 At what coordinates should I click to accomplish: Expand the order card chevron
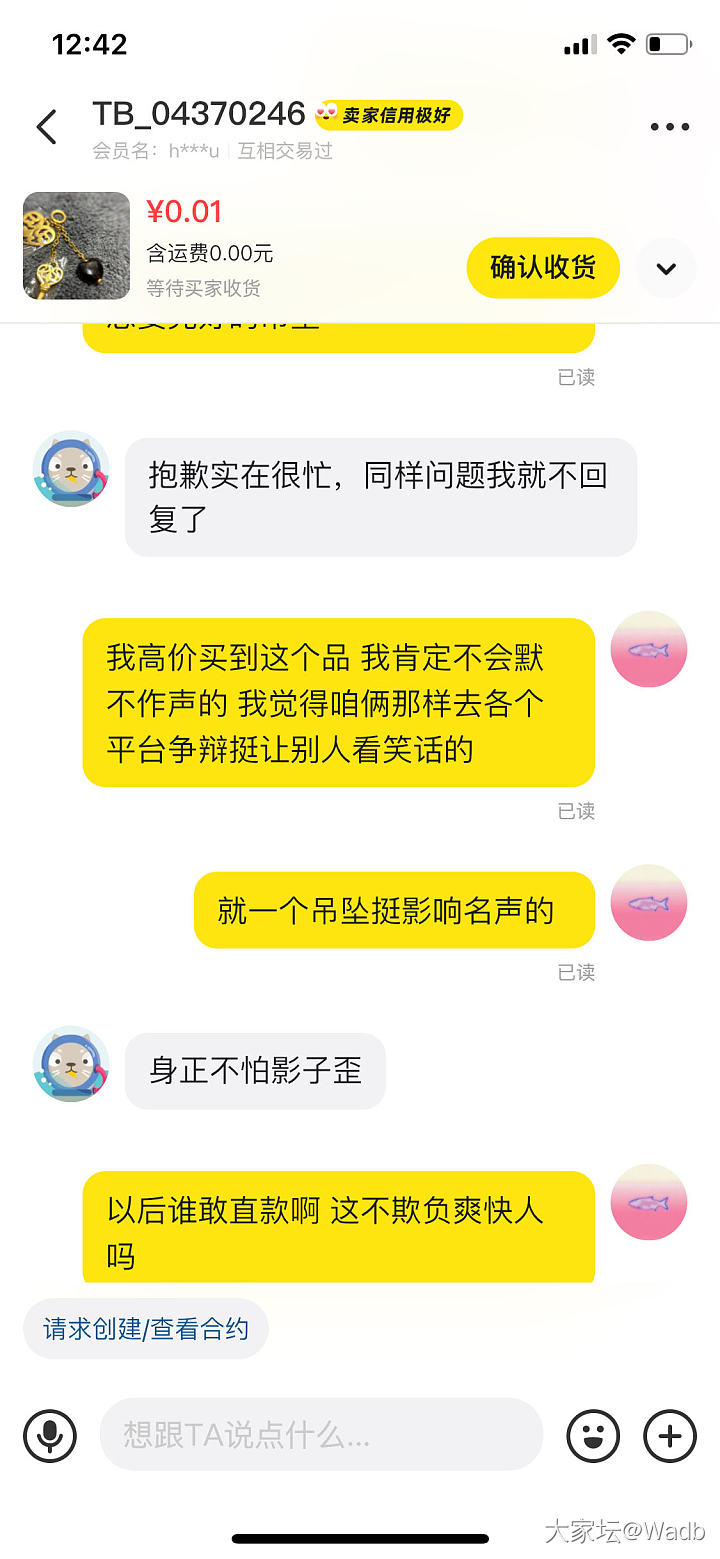tap(666, 268)
